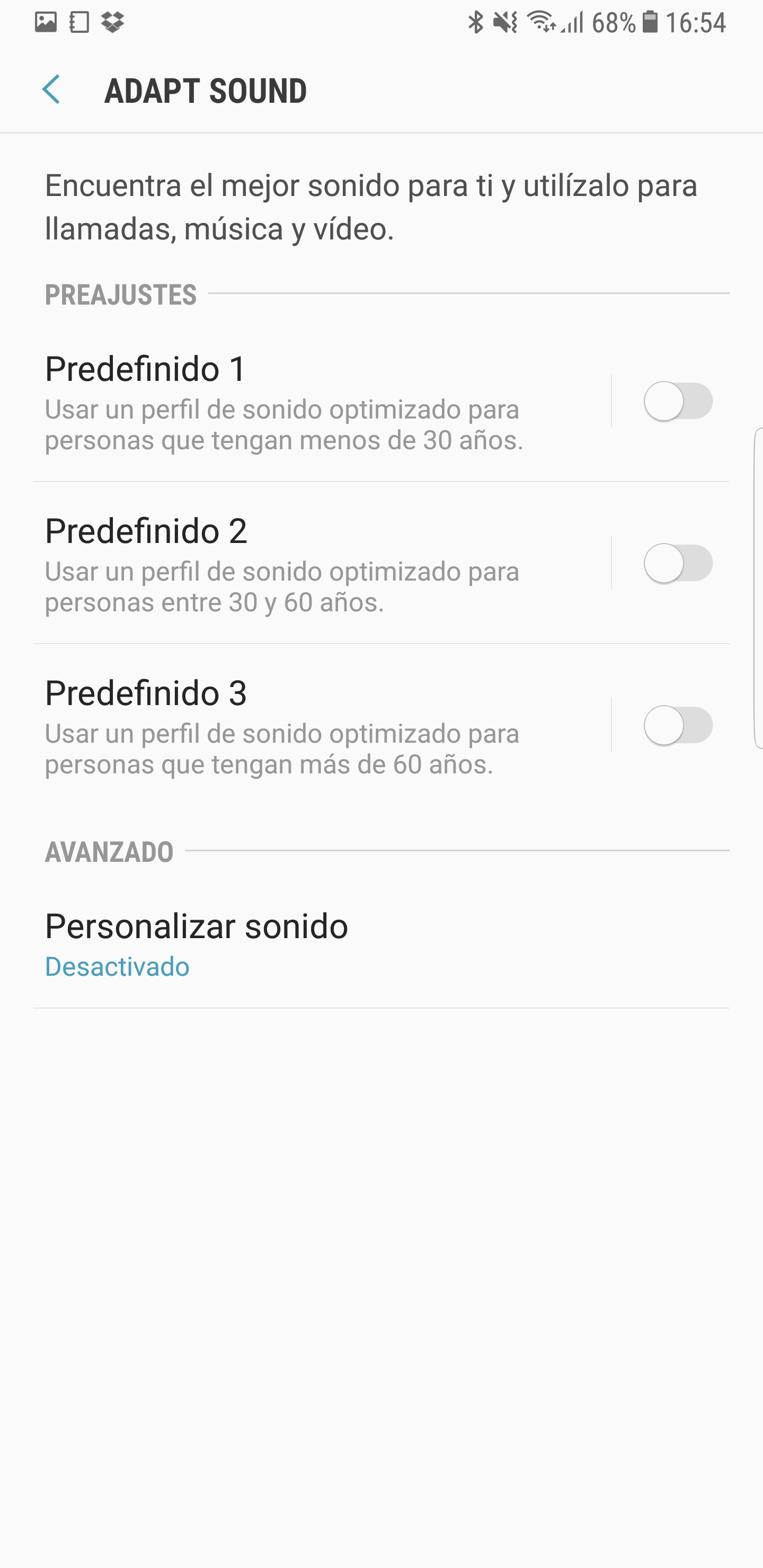Open Personalizar sonido

coord(381,943)
